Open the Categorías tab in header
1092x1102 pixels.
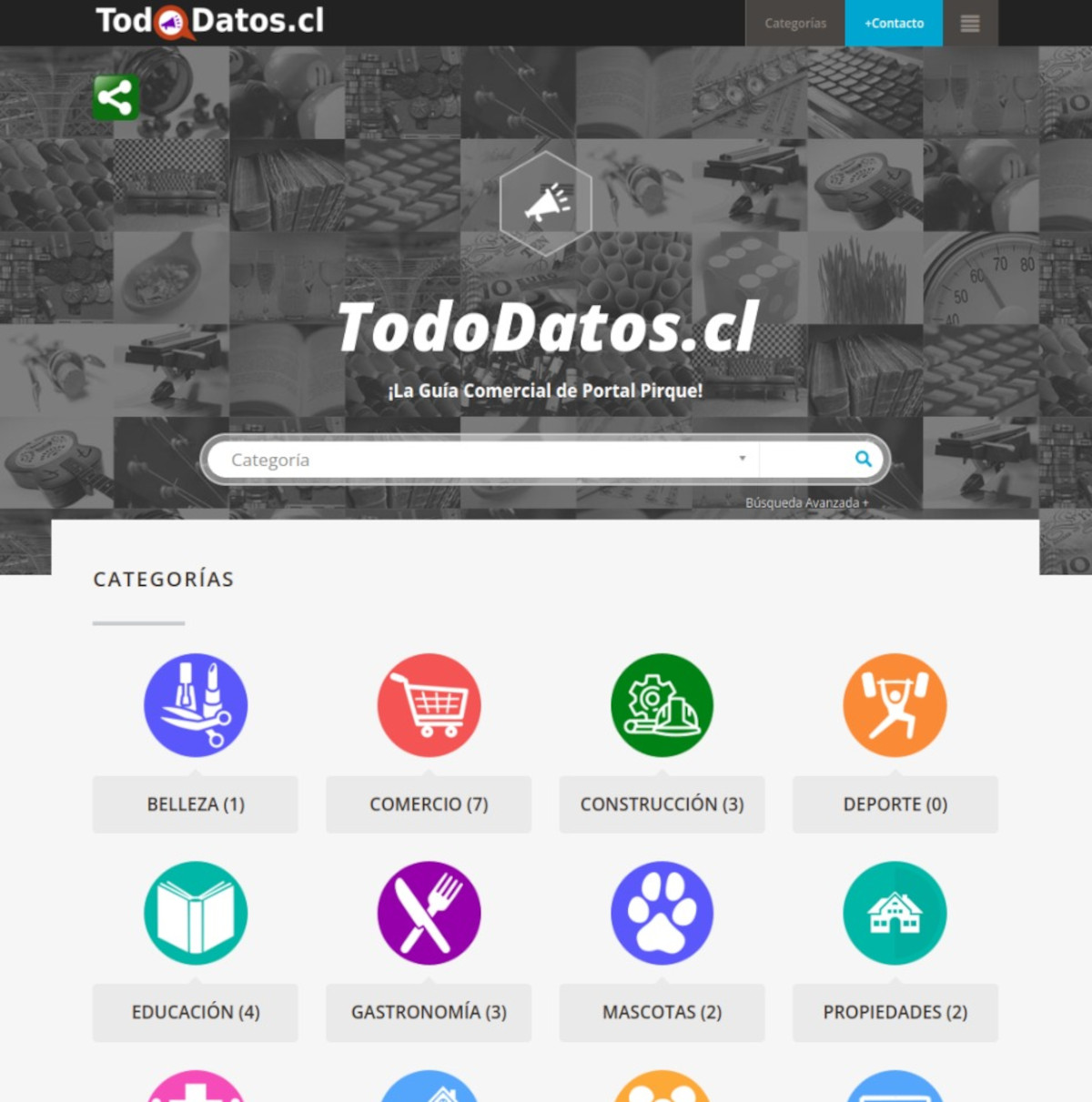[x=794, y=24]
